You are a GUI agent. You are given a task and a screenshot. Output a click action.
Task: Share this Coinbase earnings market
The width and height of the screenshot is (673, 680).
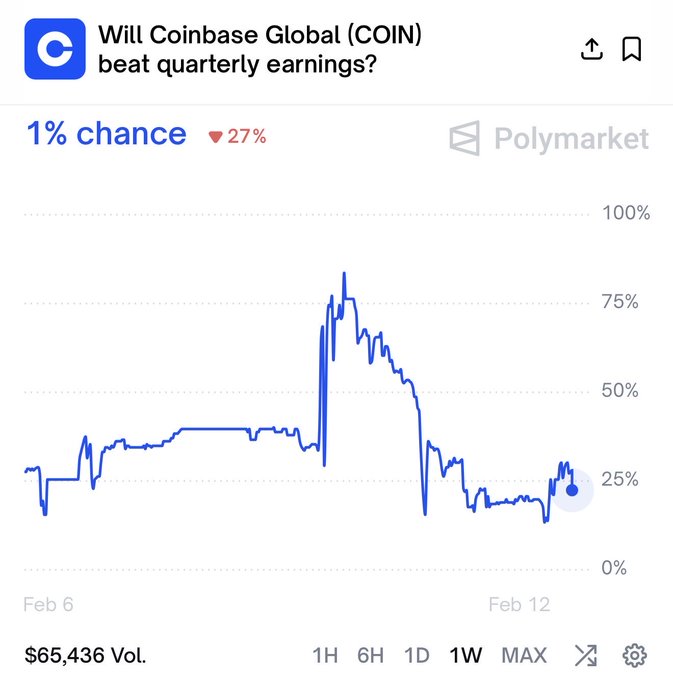click(591, 50)
